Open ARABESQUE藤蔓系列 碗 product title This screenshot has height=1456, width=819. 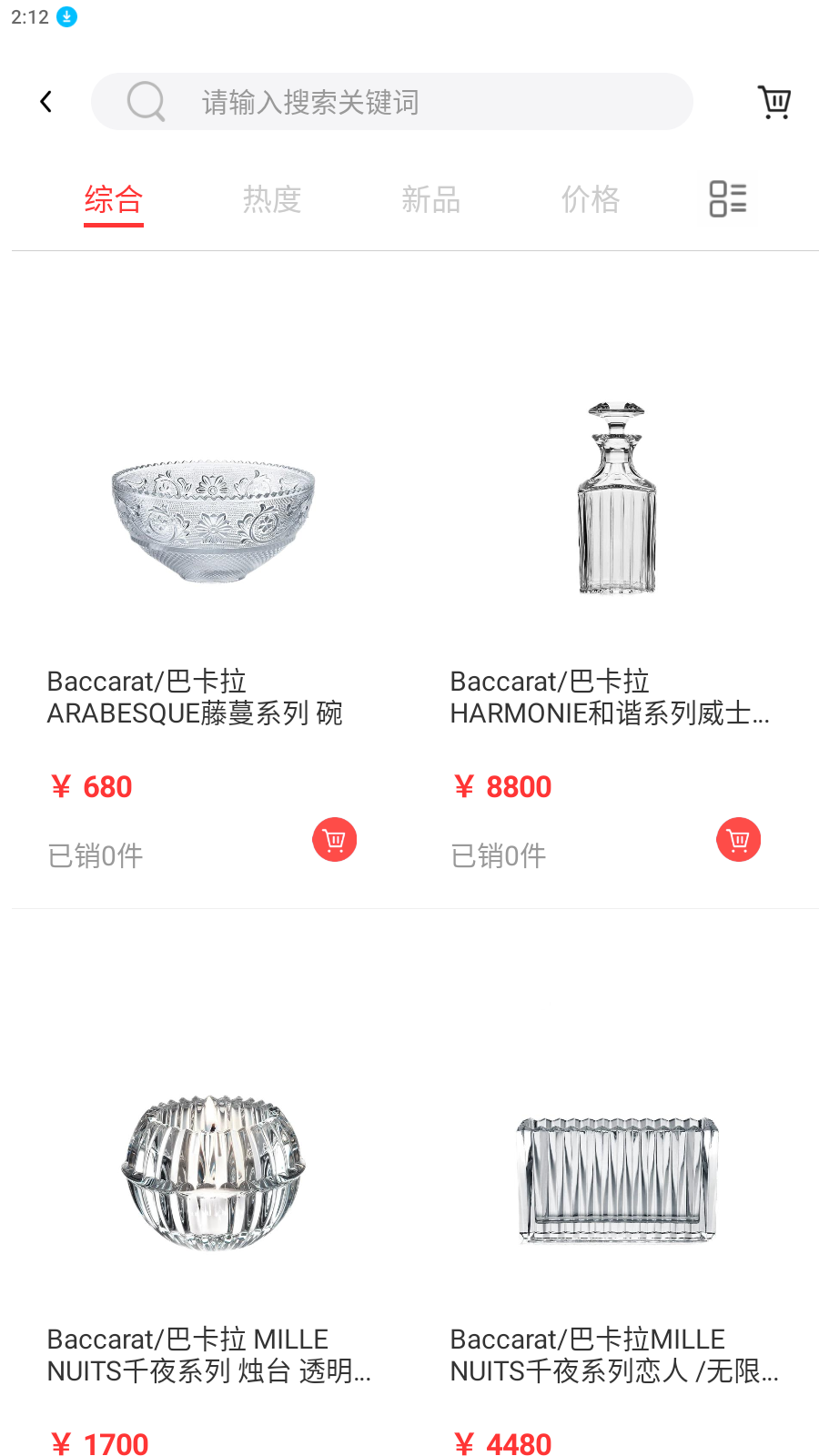pyautogui.click(x=195, y=697)
